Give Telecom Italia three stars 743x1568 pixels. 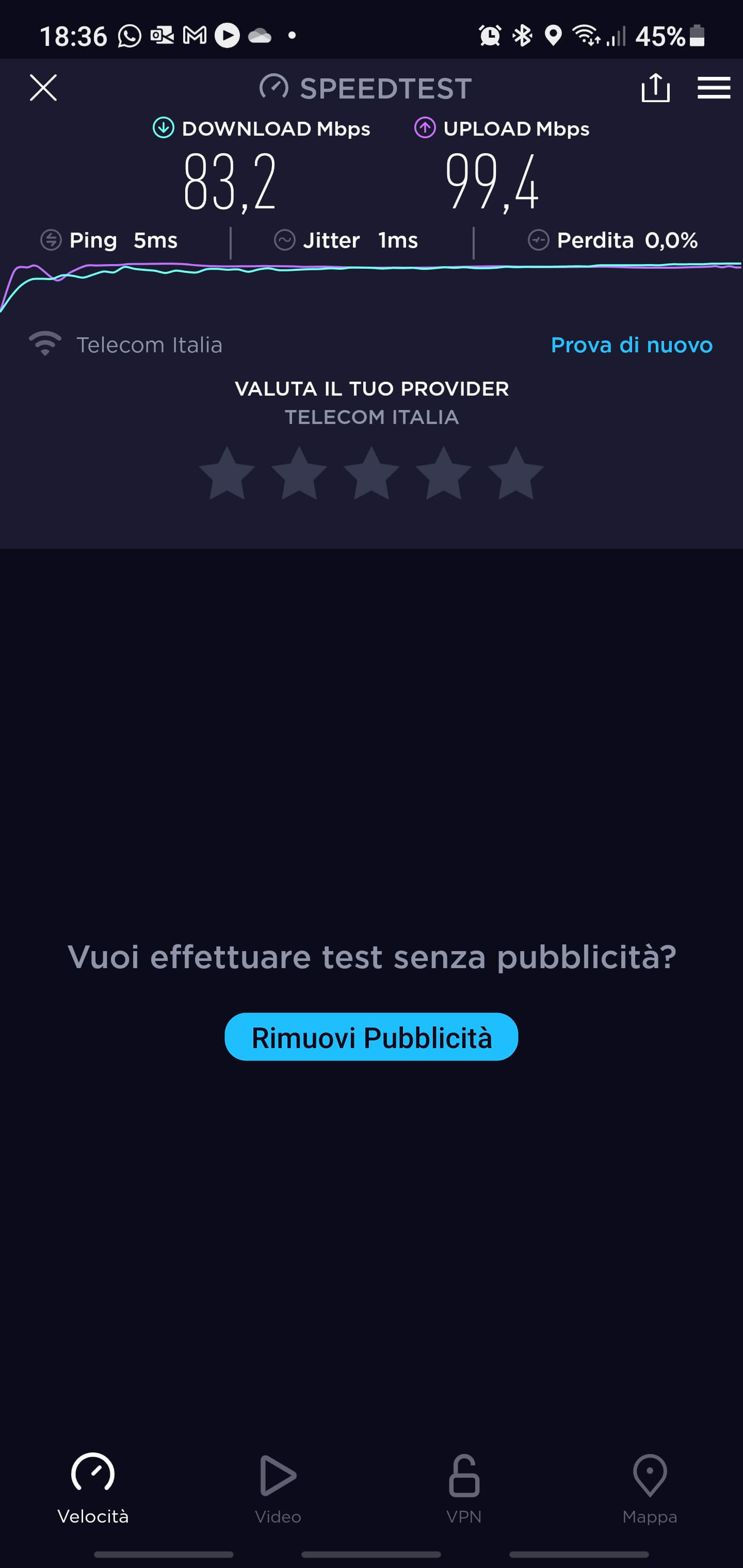[x=372, y=473]
